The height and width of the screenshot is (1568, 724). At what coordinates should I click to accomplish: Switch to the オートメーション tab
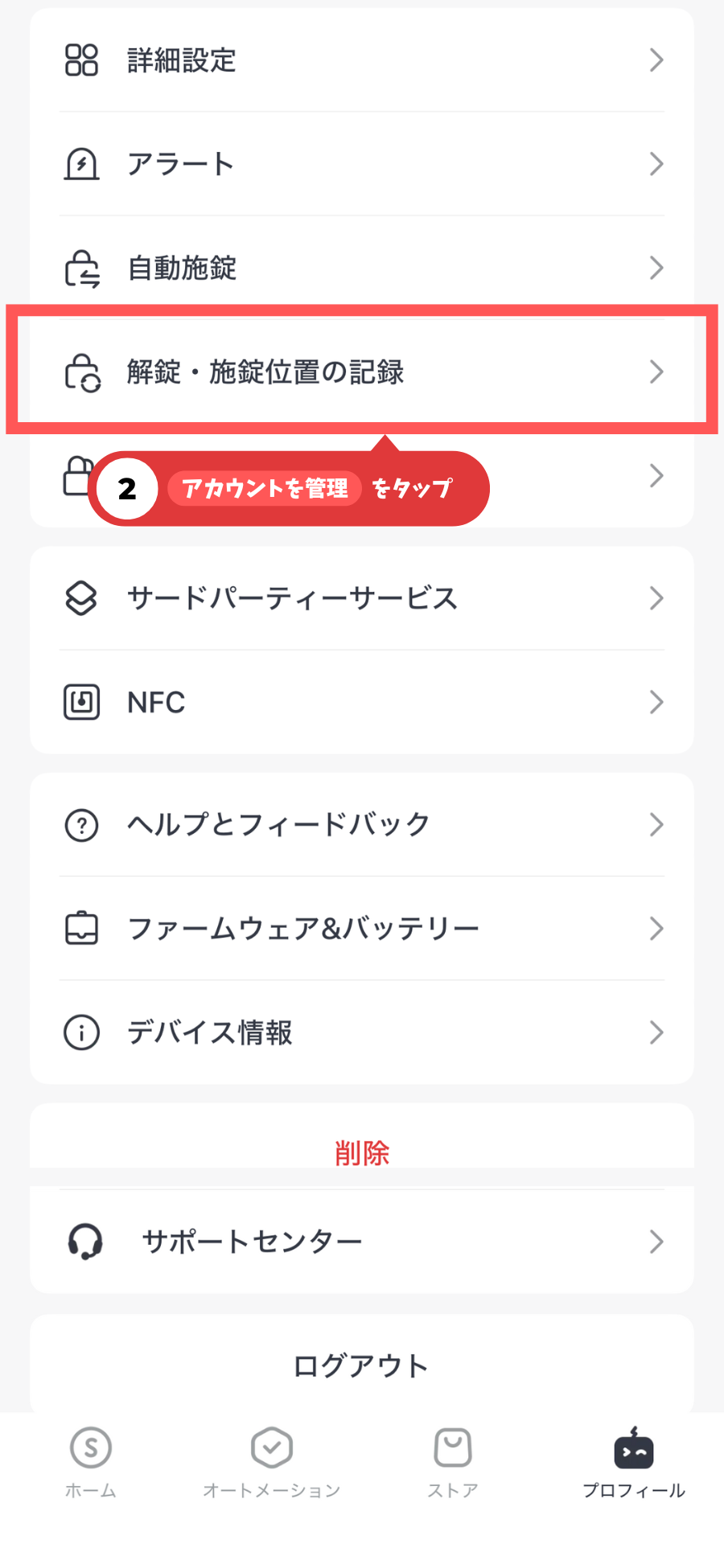coord(272,1463)
